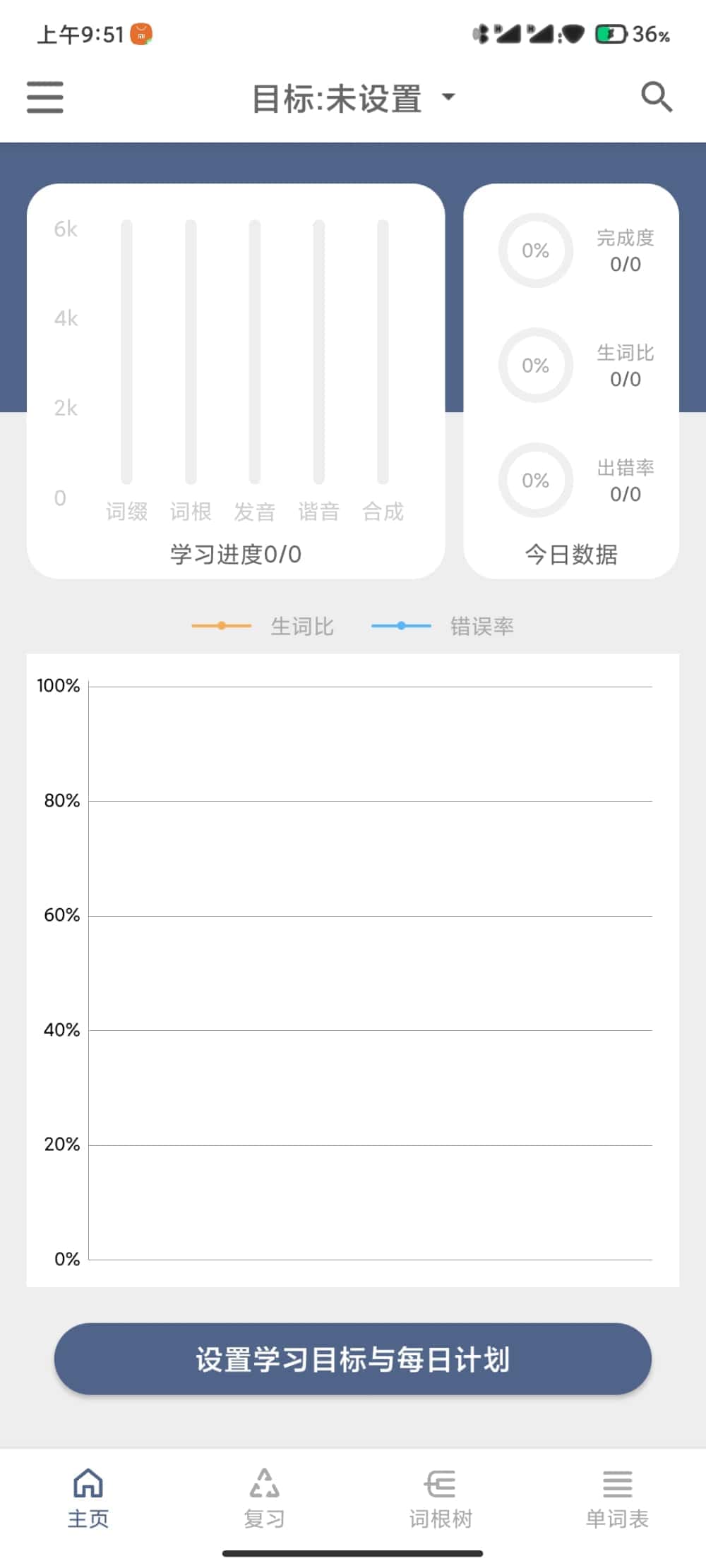Tap the search magnifier icon
Screen dimensions: 706x1568
click(x=657, y=97)
